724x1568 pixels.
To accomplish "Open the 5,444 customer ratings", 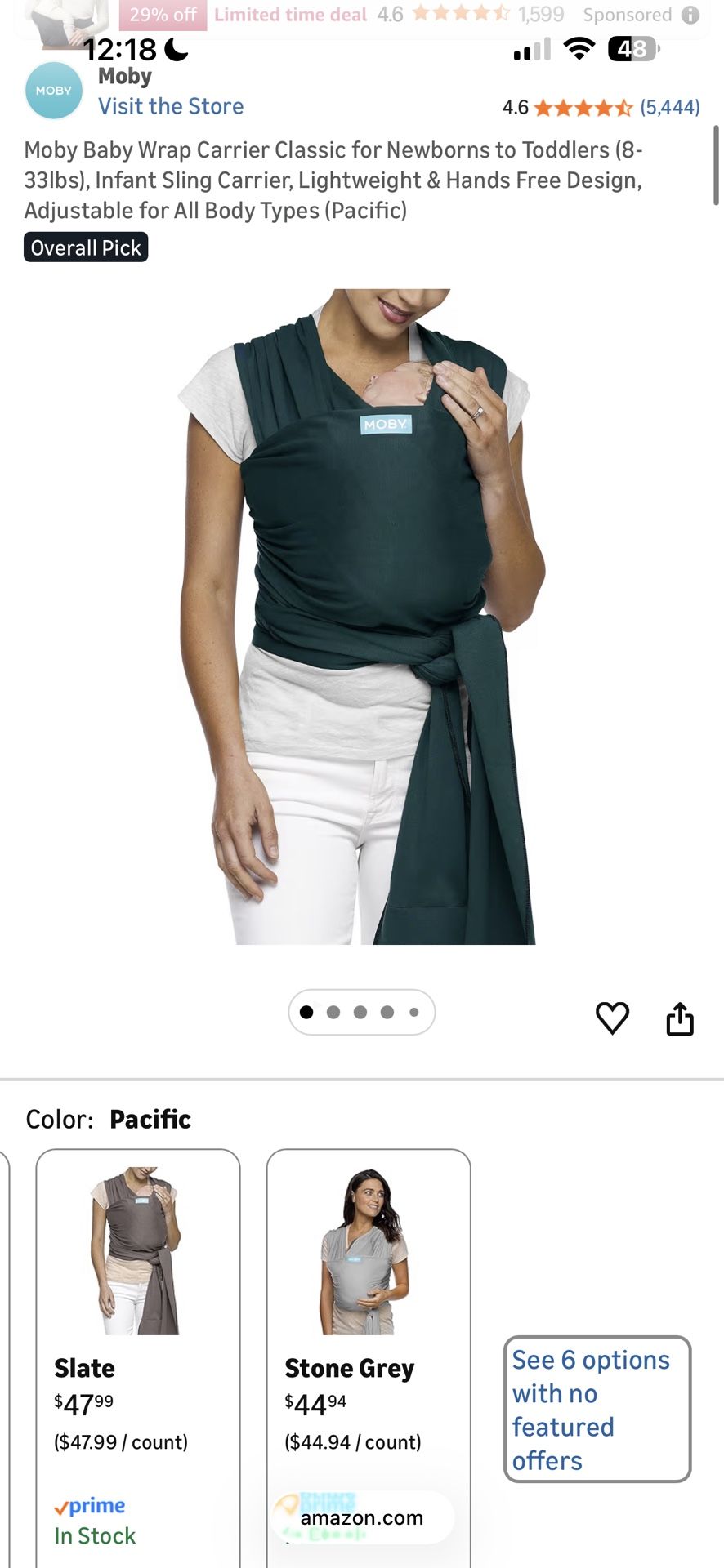I will (669, 107).
